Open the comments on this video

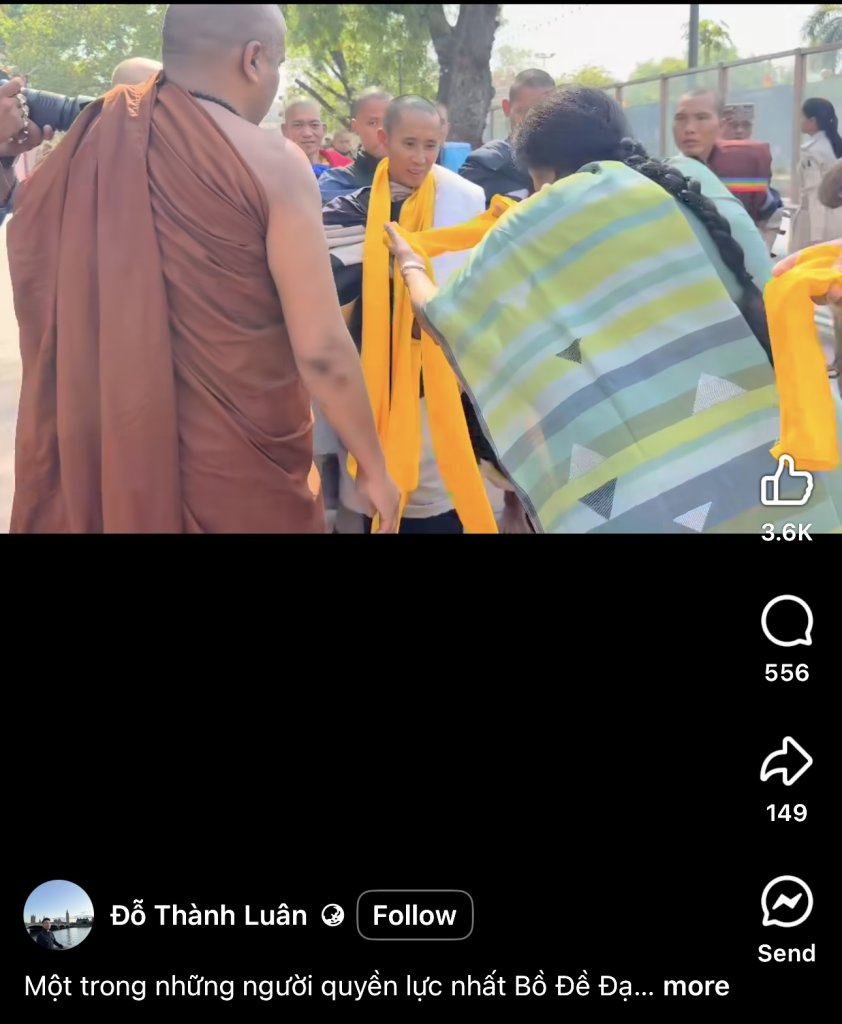786,622
